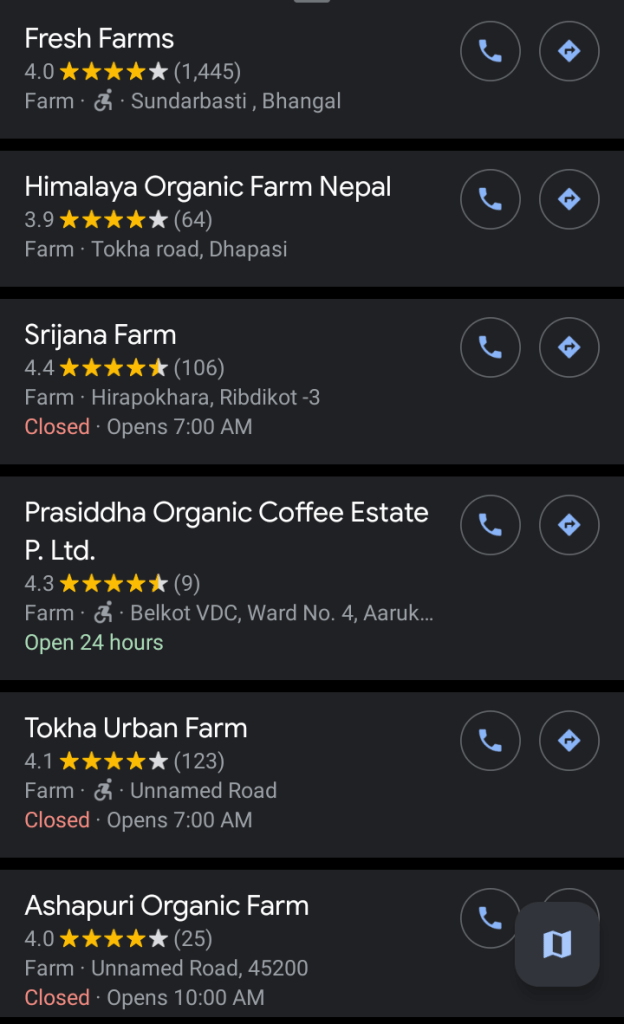Get directions to Prasiddha Organic Coffee Estate

pos(569,525)
